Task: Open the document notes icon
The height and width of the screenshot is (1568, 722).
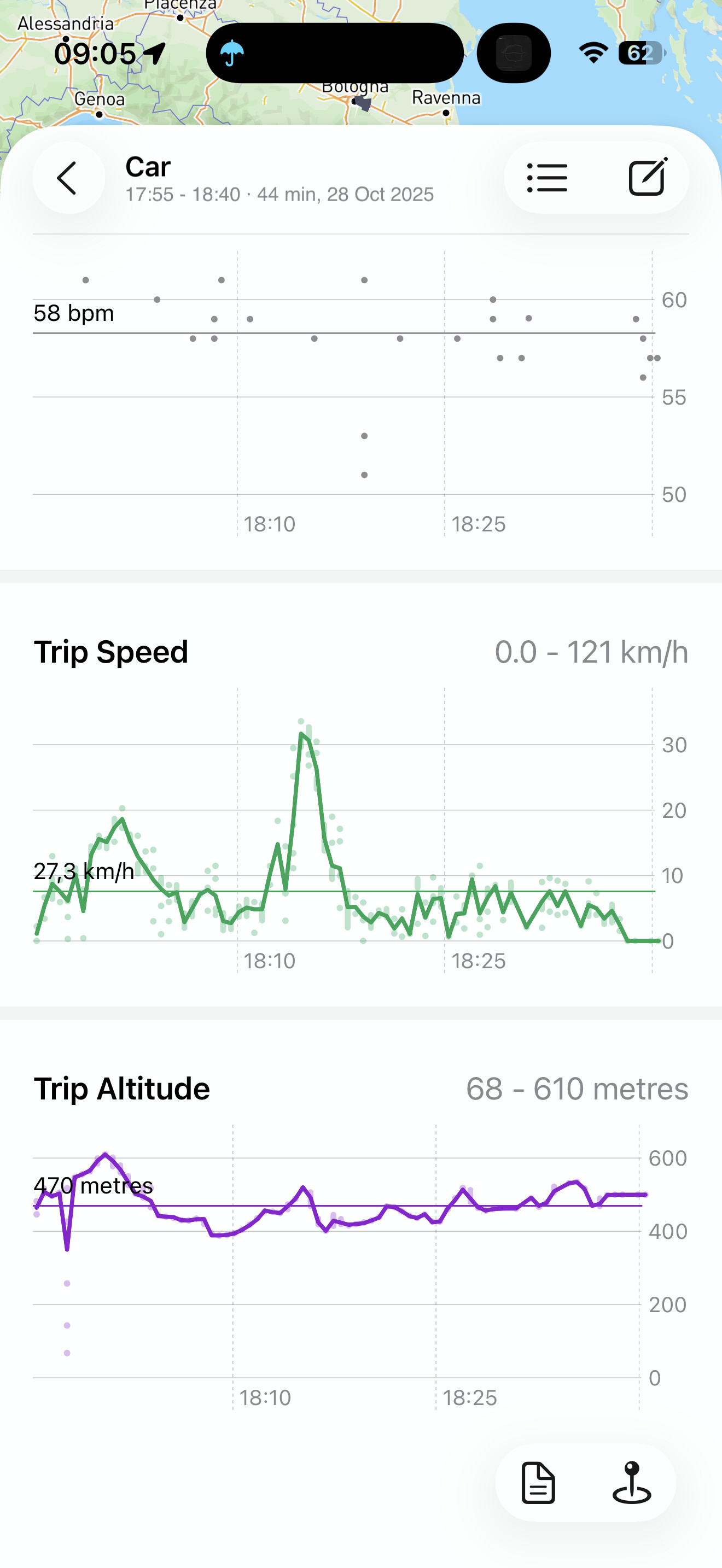Action: coord(539,1483)
